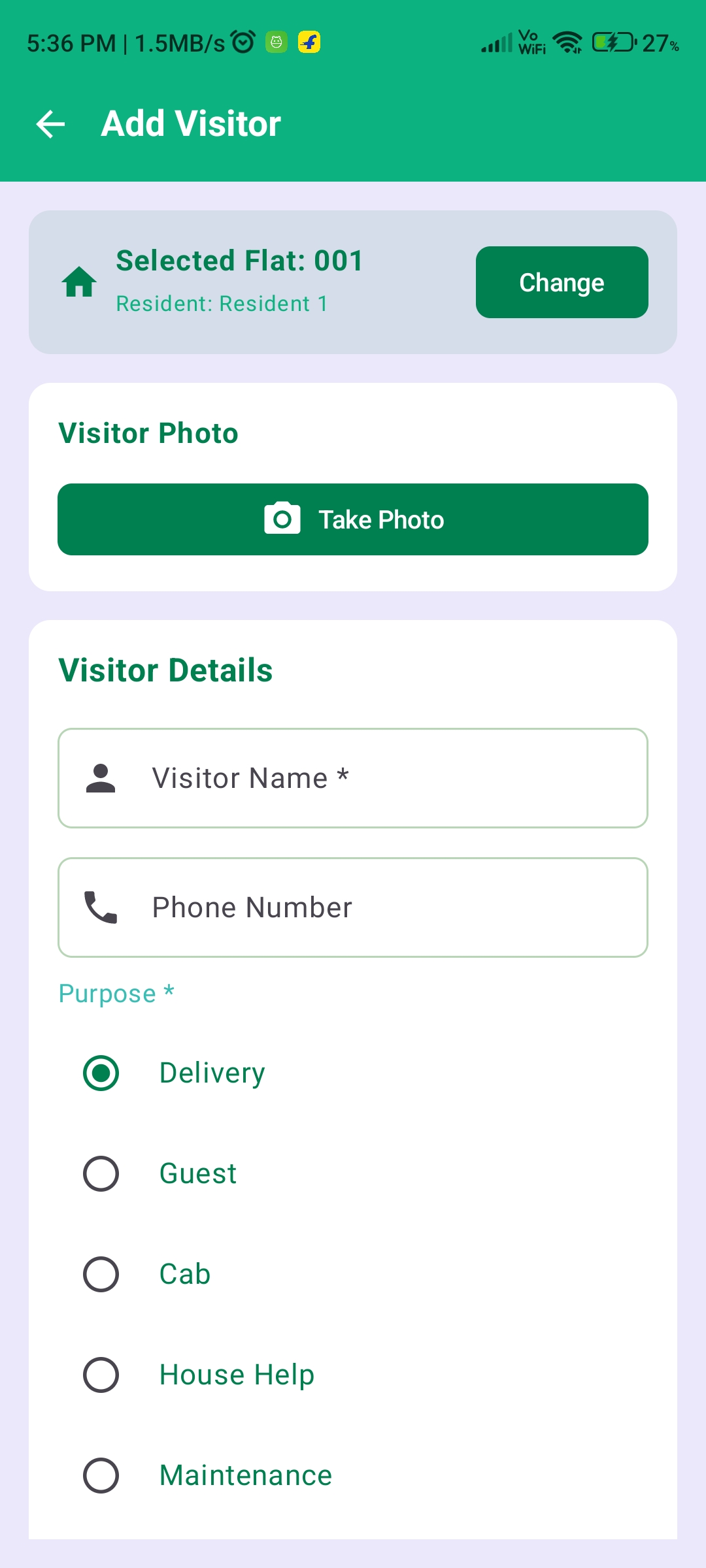Mark purpose as Maintenance
This screenshot has width=706, height=1568.
point(101,1476)
